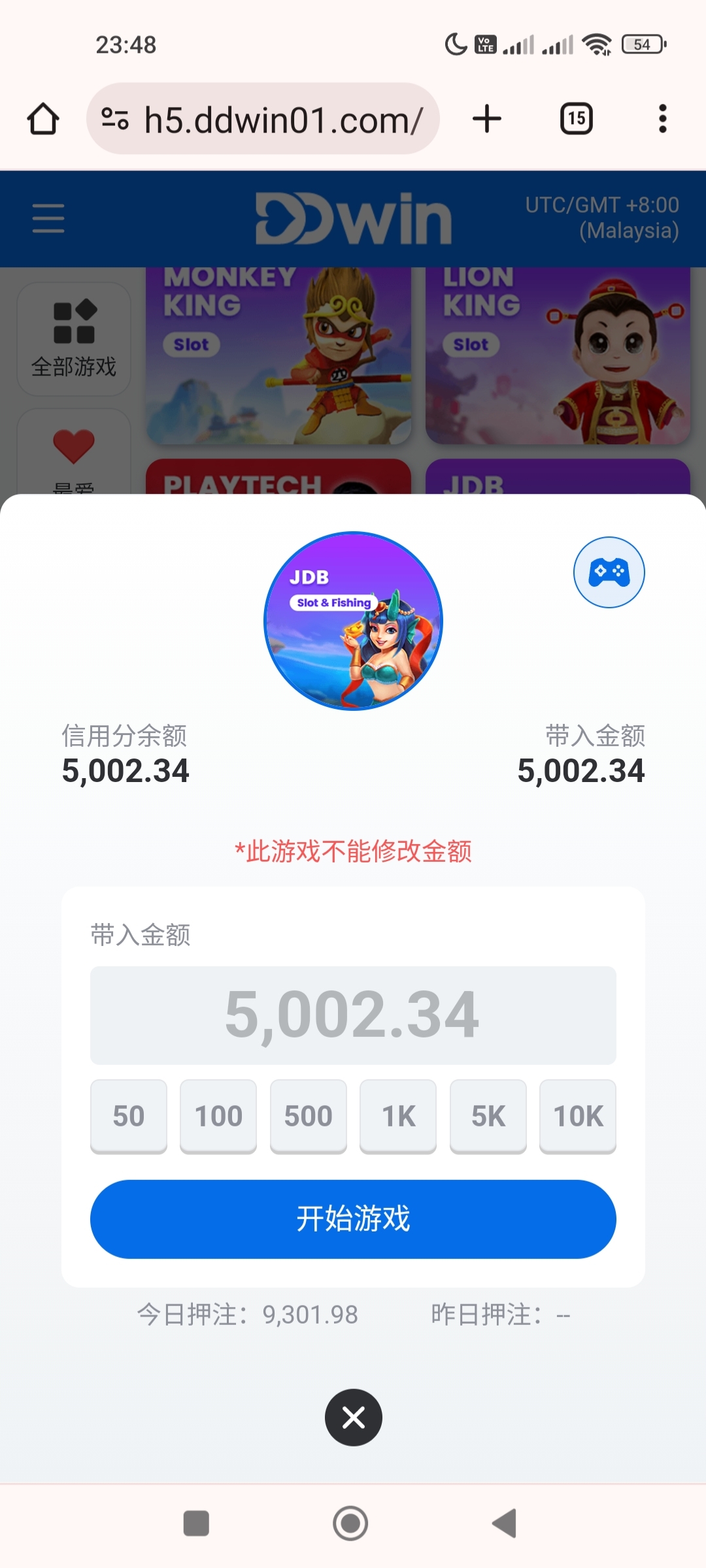706x1568 pixels.
Task: Open a new browser tab
Action: click(x=487, y=119)
